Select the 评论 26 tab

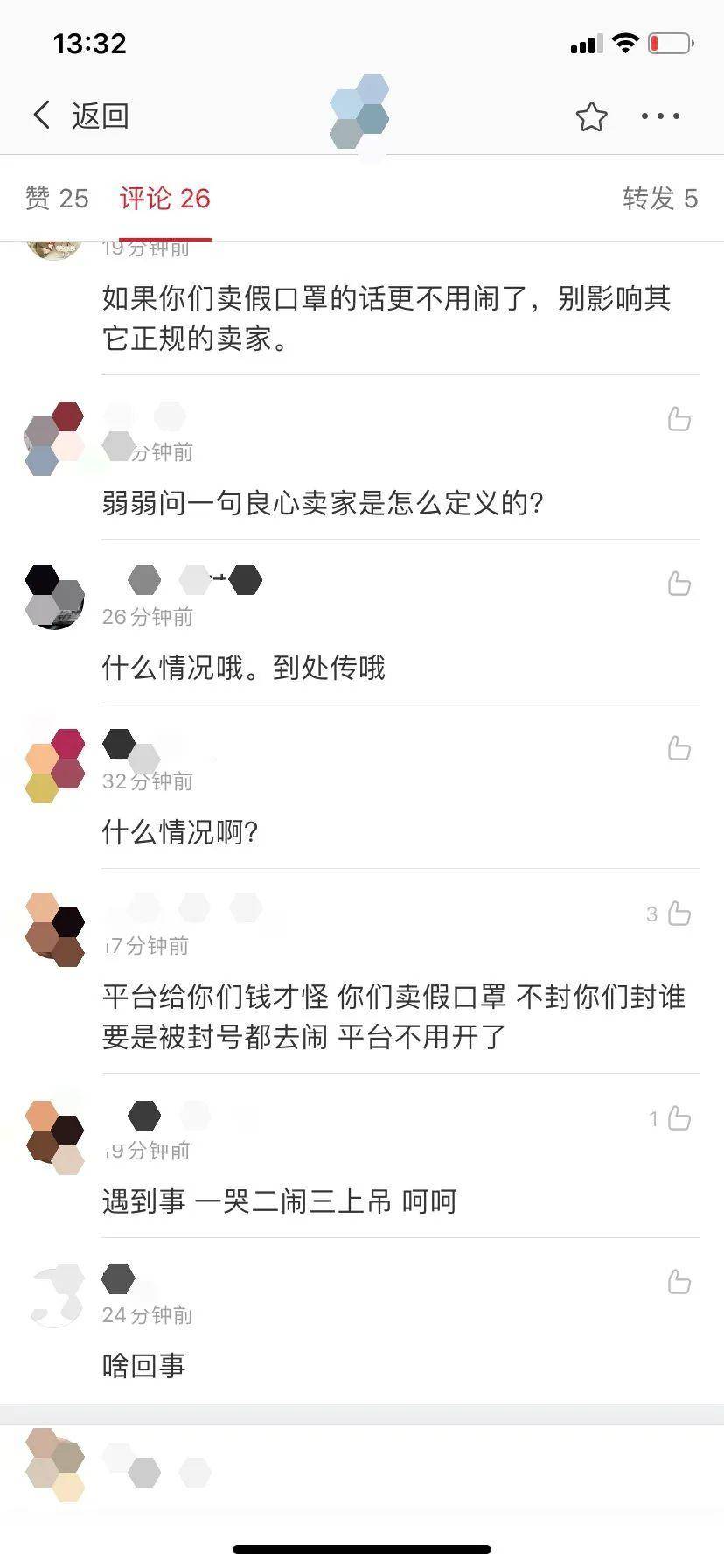tap(165, 199)
